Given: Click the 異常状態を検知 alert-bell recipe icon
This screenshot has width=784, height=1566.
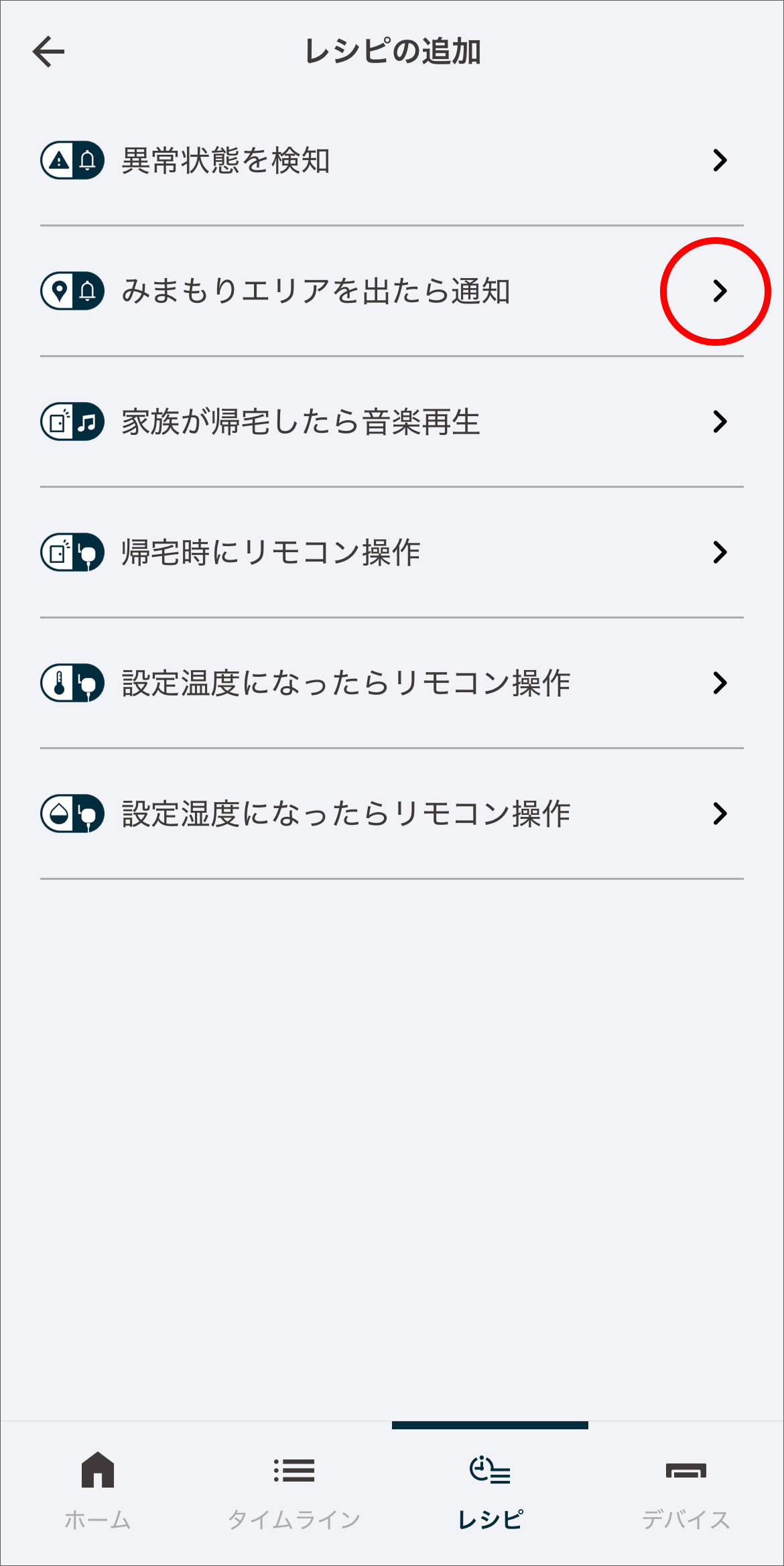Looking at the screenshot, I should coord(72,159).
